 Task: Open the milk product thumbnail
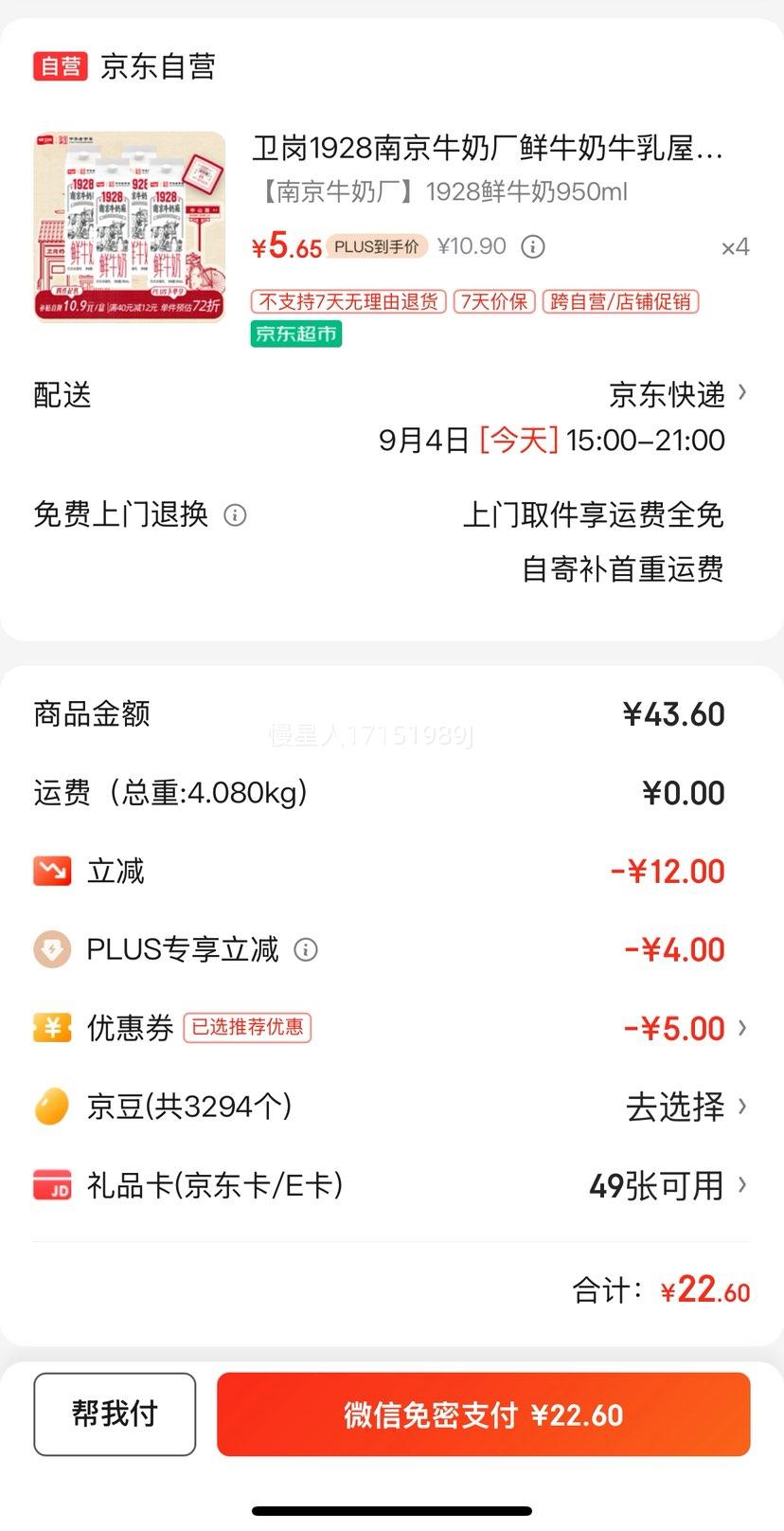click(x=130, y=226)
